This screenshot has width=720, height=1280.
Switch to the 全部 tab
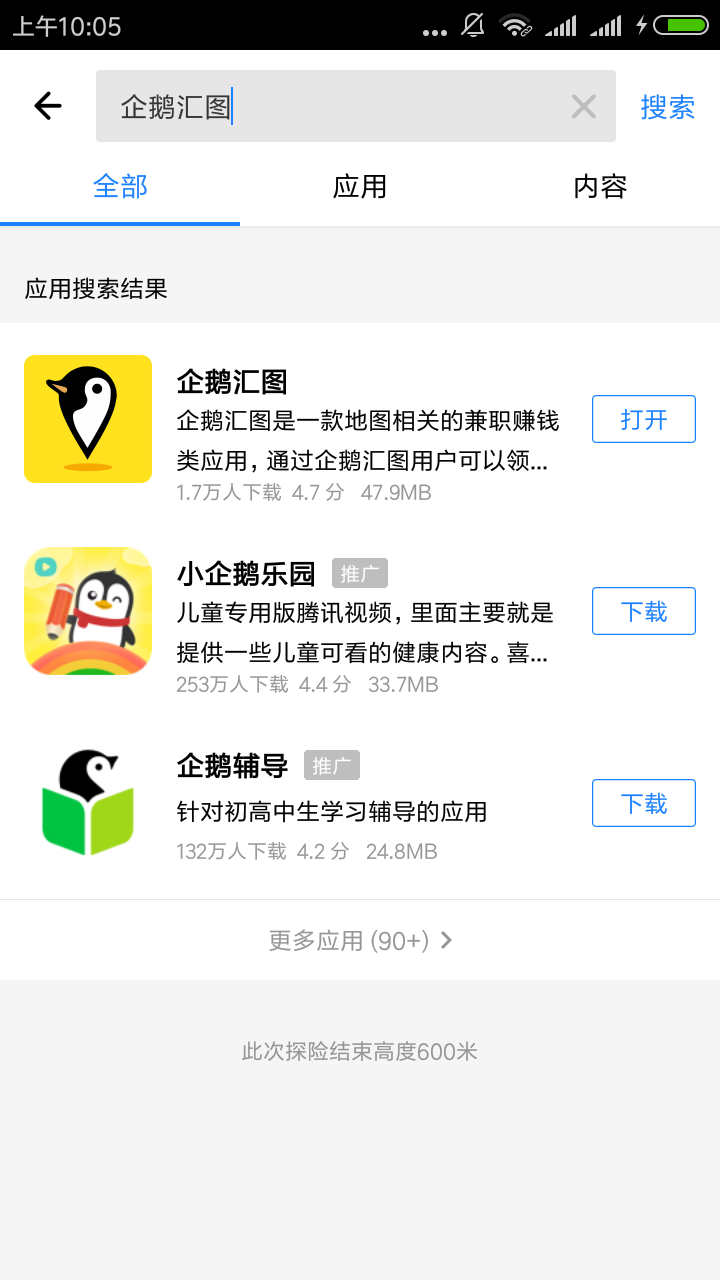120,187
